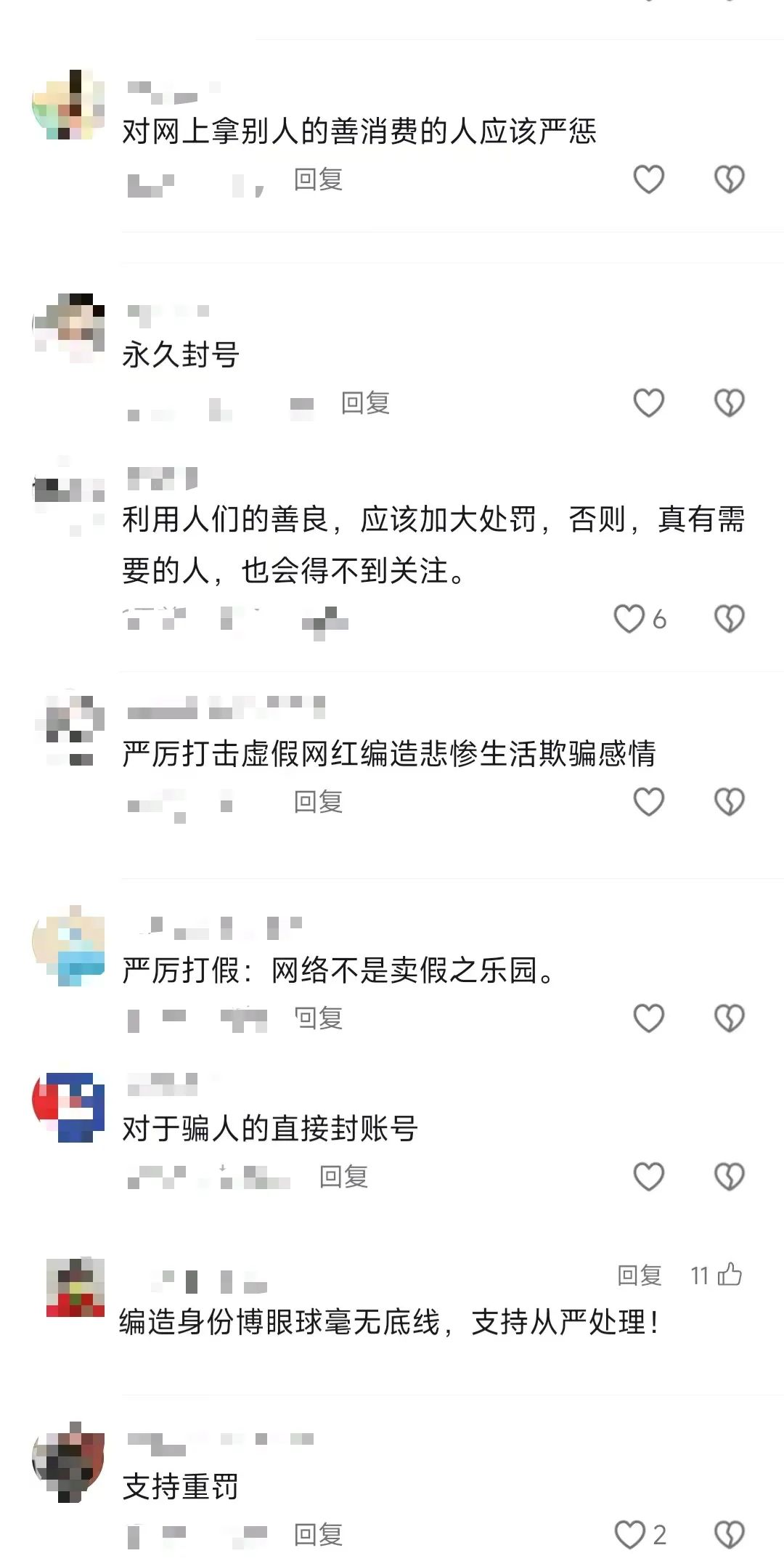Like the comment '对网上拿别人的善消费的人应该严惩'
Image resolution: width=784 pixels, height=1561 pixels.
[x=648, y=179]
